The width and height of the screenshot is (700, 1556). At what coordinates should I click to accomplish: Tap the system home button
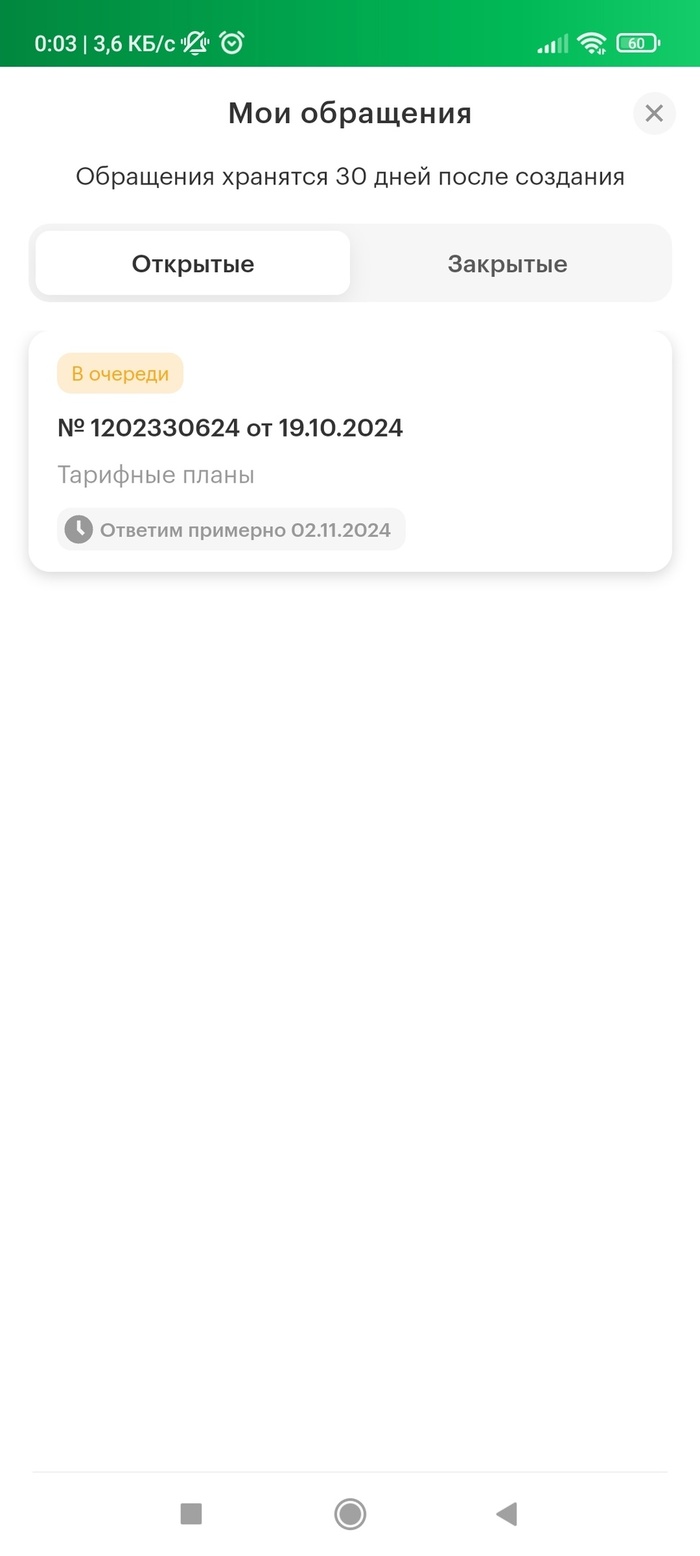pos(350,1513)
